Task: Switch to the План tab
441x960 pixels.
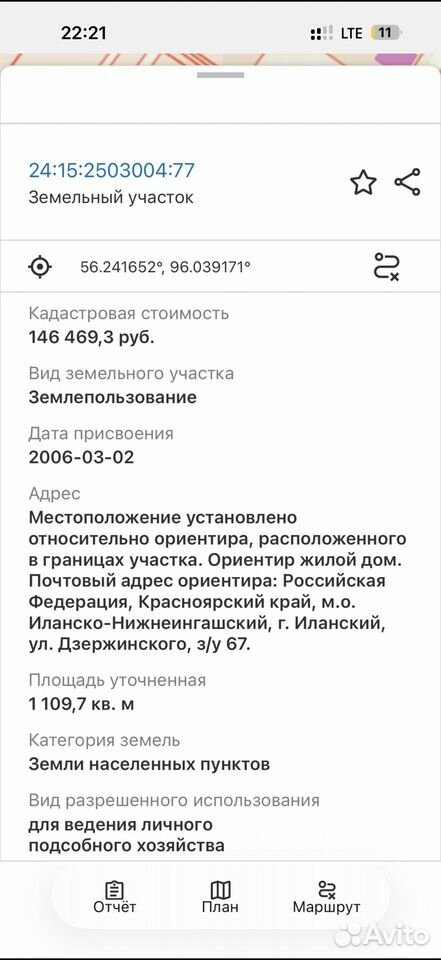Action: (220, 897)
